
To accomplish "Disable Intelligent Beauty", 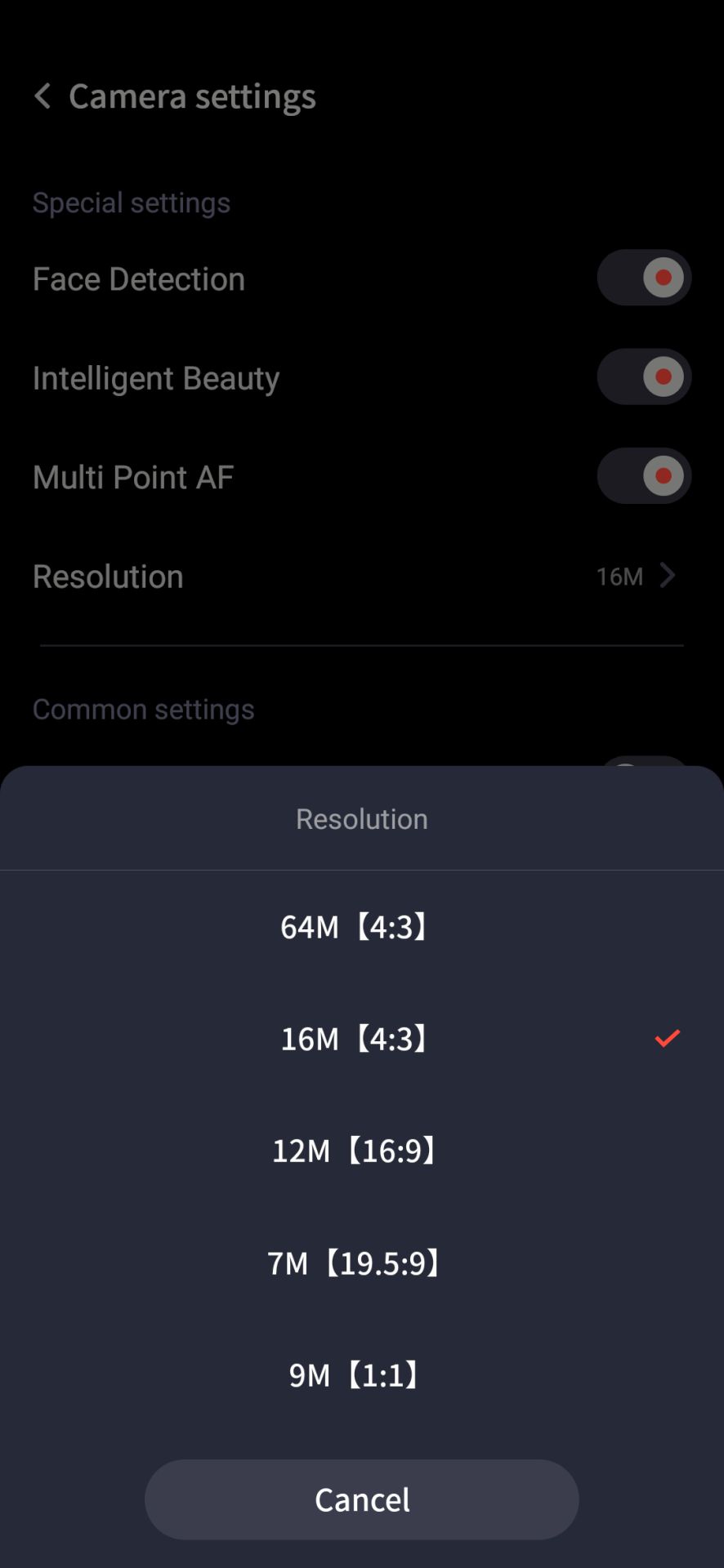I will tap(644, 377).
